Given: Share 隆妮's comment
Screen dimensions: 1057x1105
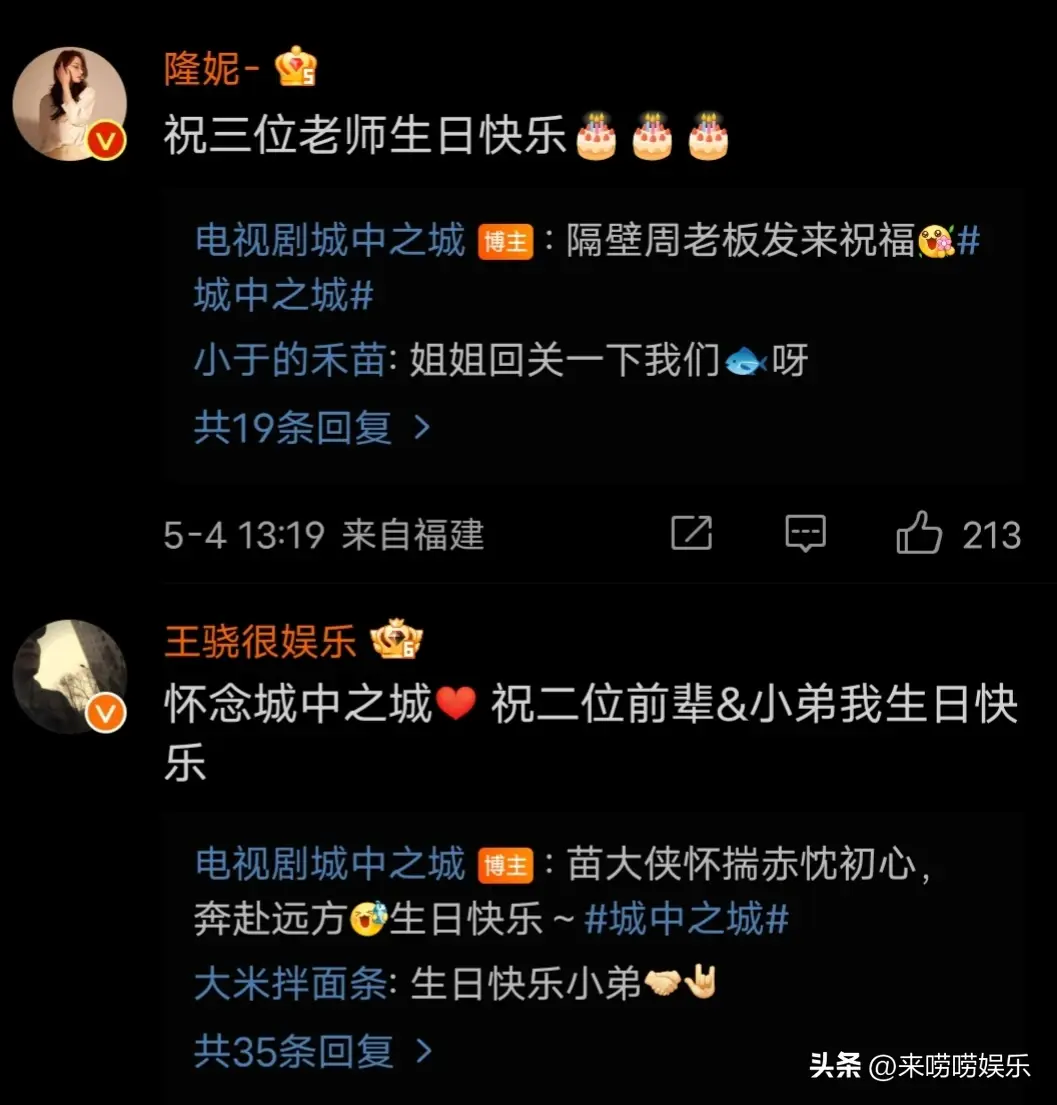Looking at the screenshot, I should click(691, 534).
